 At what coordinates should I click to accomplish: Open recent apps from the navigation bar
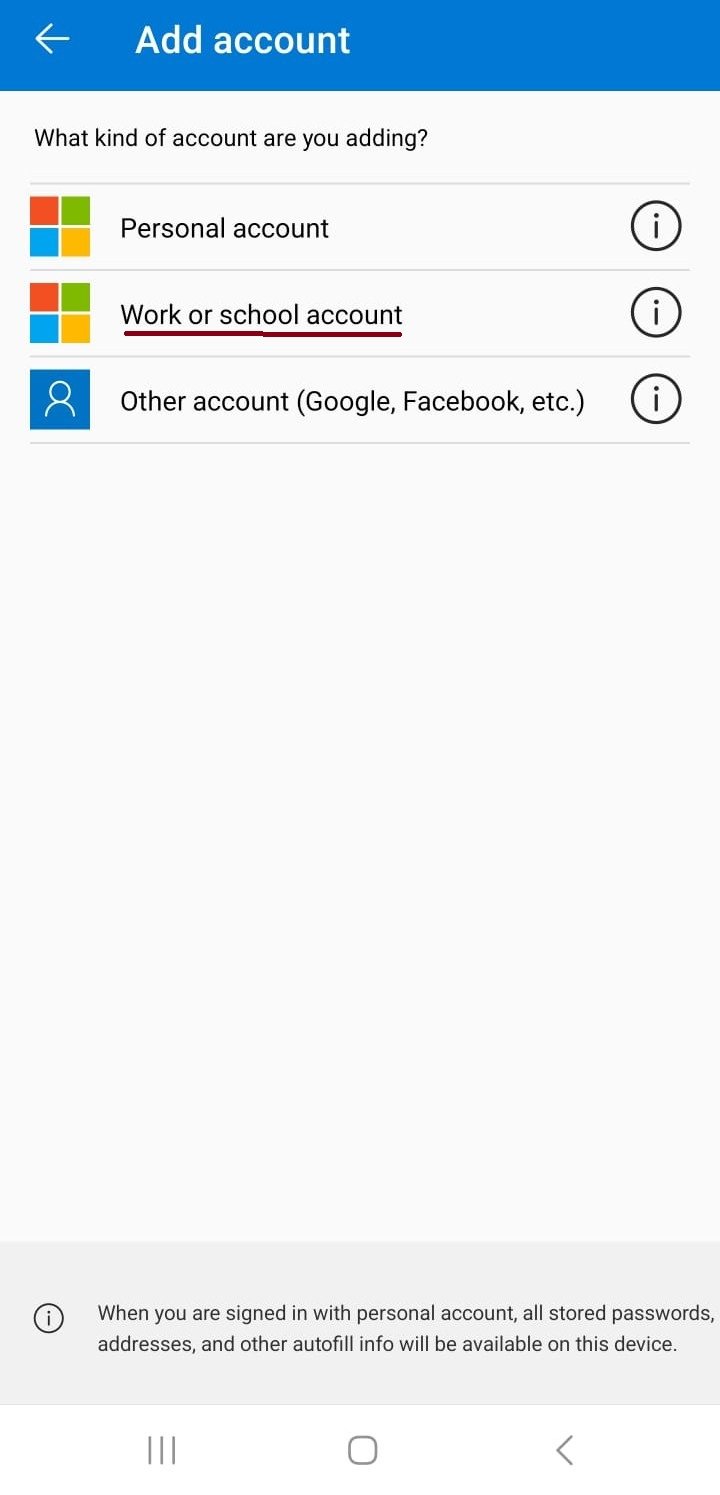tap(161, 1450)
